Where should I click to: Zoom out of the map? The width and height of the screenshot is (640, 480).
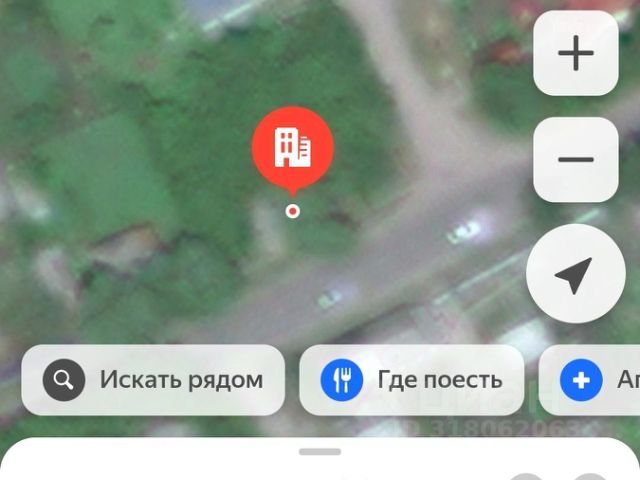575,160
